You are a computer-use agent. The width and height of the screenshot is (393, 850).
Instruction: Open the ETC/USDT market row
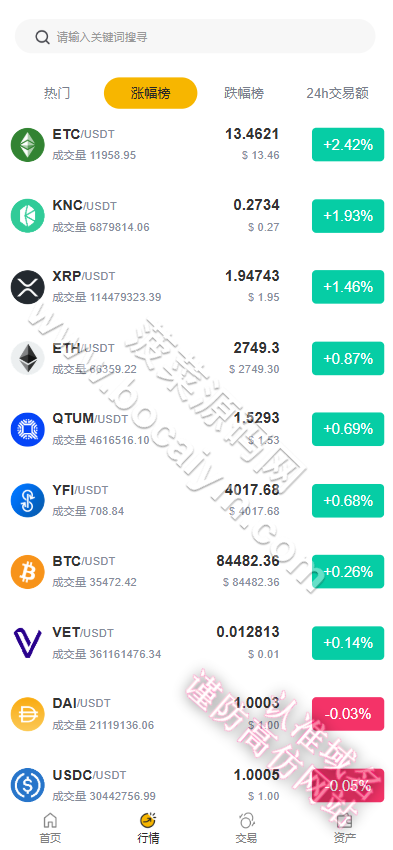coord(196,145)
